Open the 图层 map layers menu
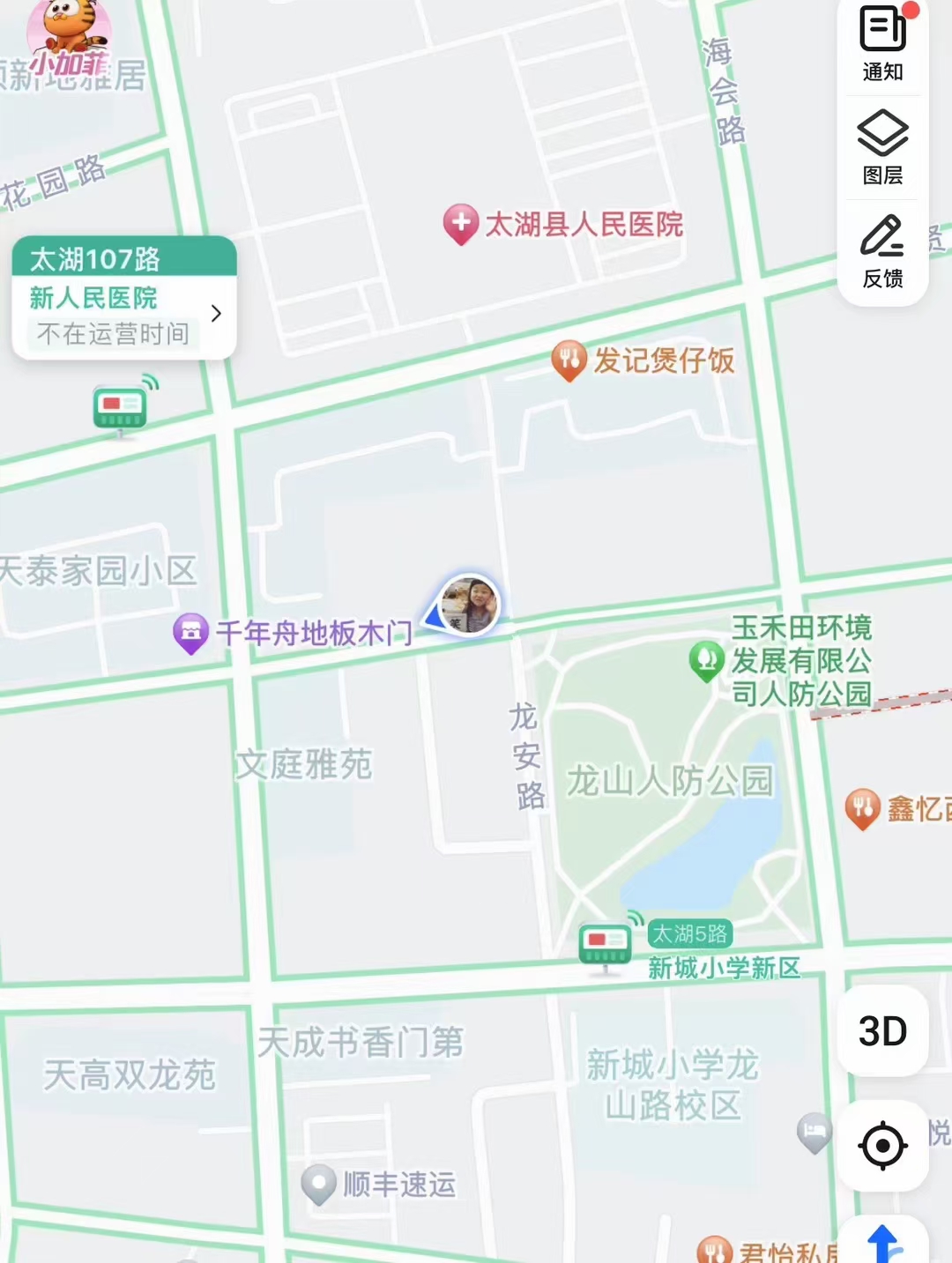The height and width of the screenshot is (1263, 952). point(882,147)
